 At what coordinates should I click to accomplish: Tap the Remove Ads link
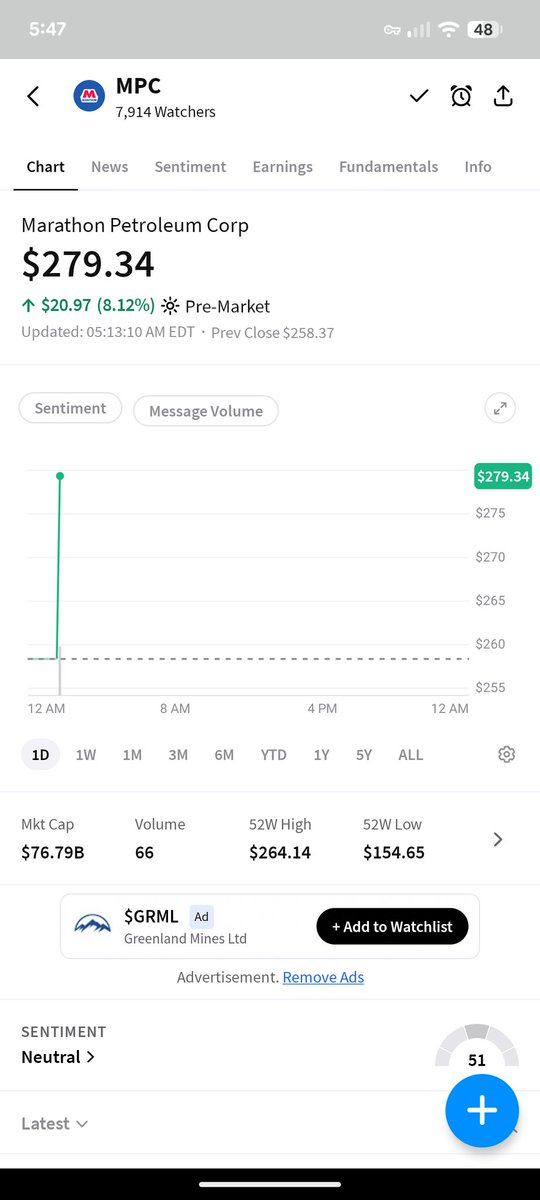point(323,977)
